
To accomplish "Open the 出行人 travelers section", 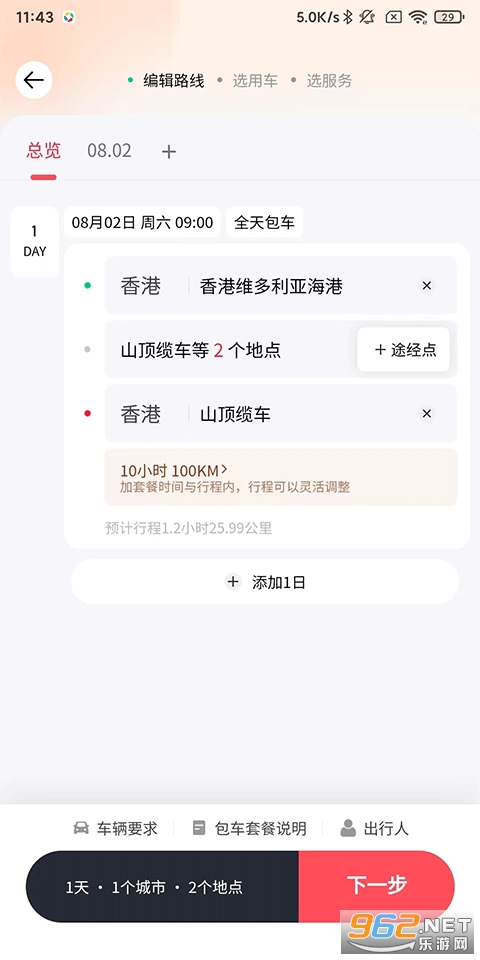I will 374,829.
